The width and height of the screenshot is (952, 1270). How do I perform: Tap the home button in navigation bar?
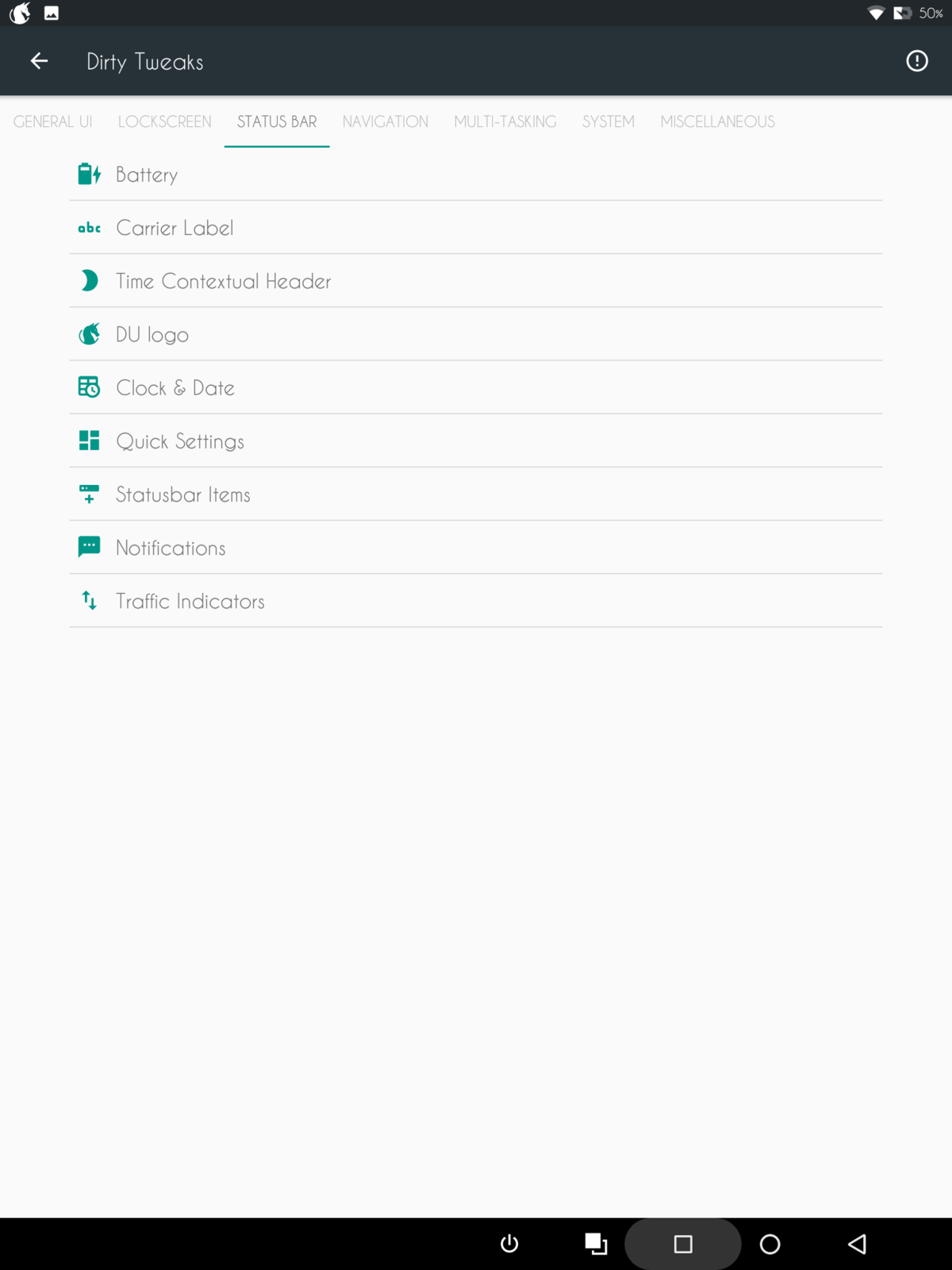(x=770, y=1244)
